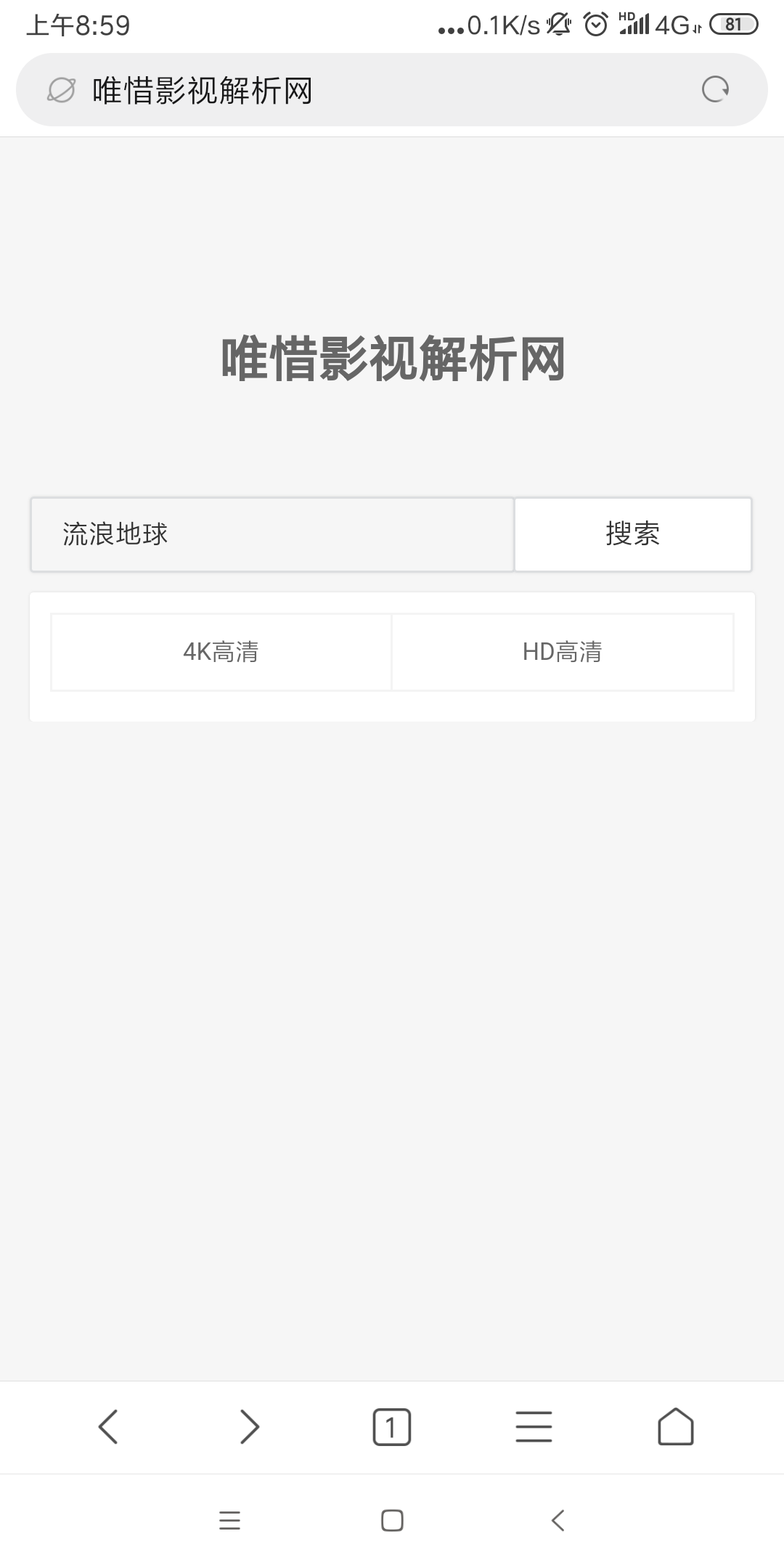Go forward to the next web page
The width and height of the screenshot is (784, 1568).
[249, 1426]
